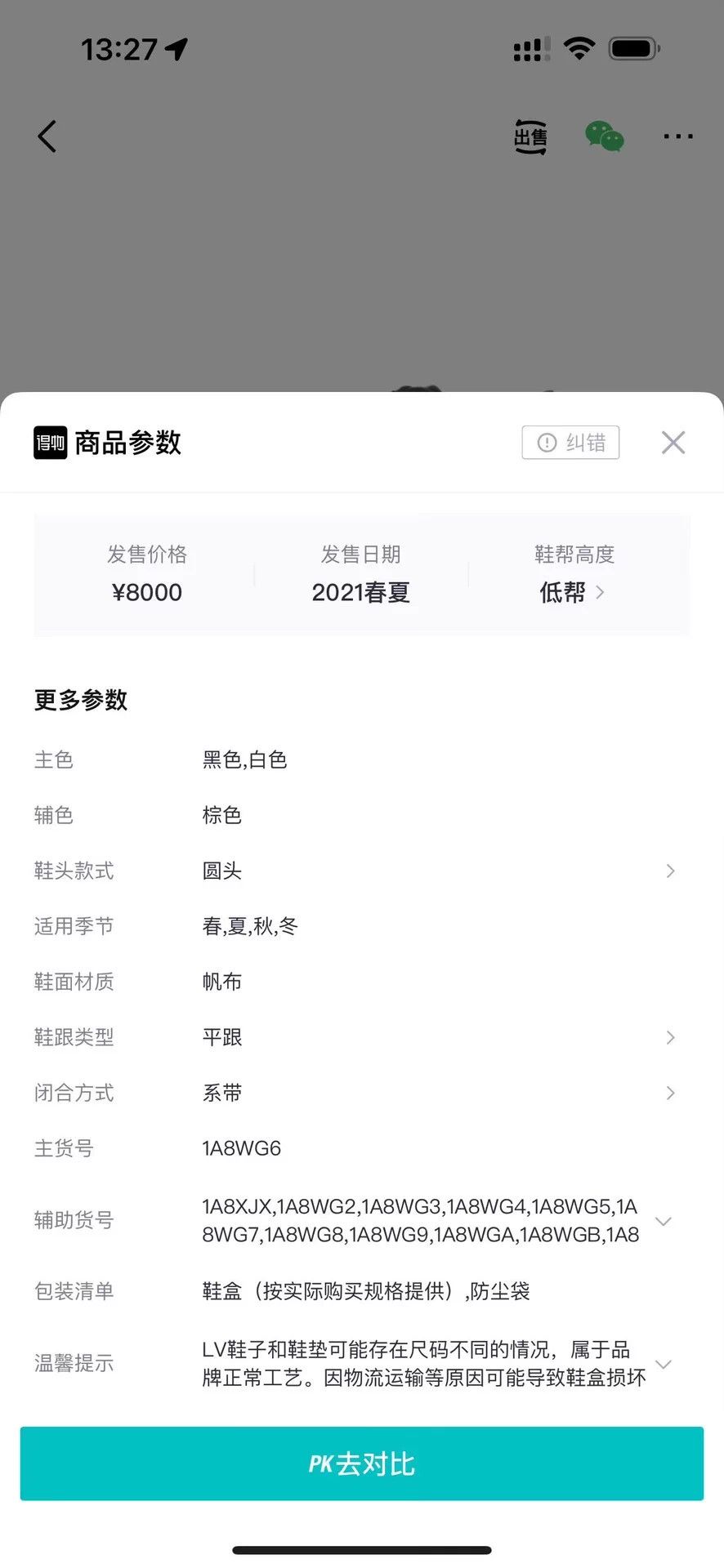Share via the WeChat icon
Screen dimensions: 724x1568
point(605,136)
